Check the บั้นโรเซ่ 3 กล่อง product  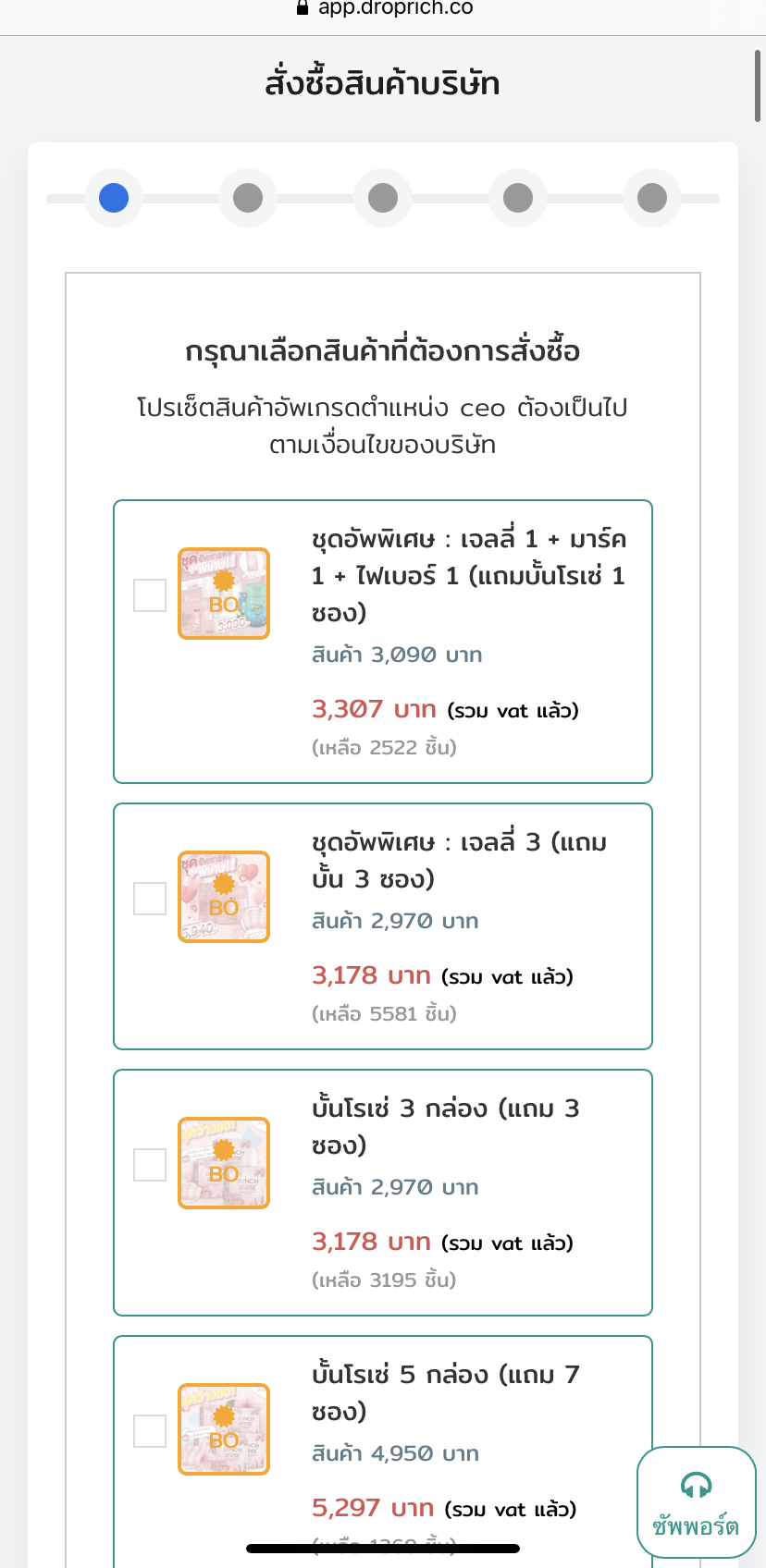point(150,1165)
